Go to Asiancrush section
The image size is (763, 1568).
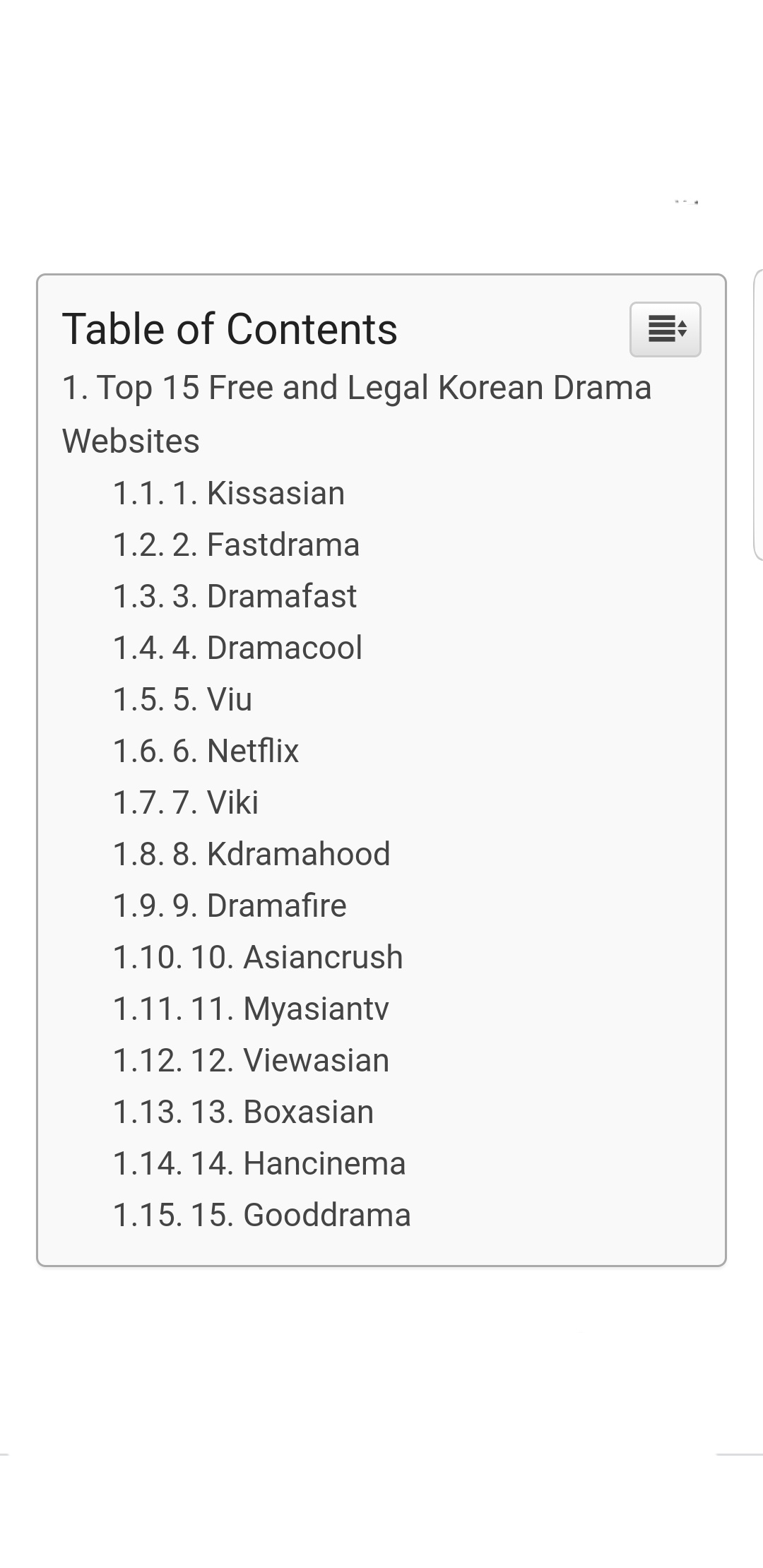pyautogui.click(x=258, y=957)
